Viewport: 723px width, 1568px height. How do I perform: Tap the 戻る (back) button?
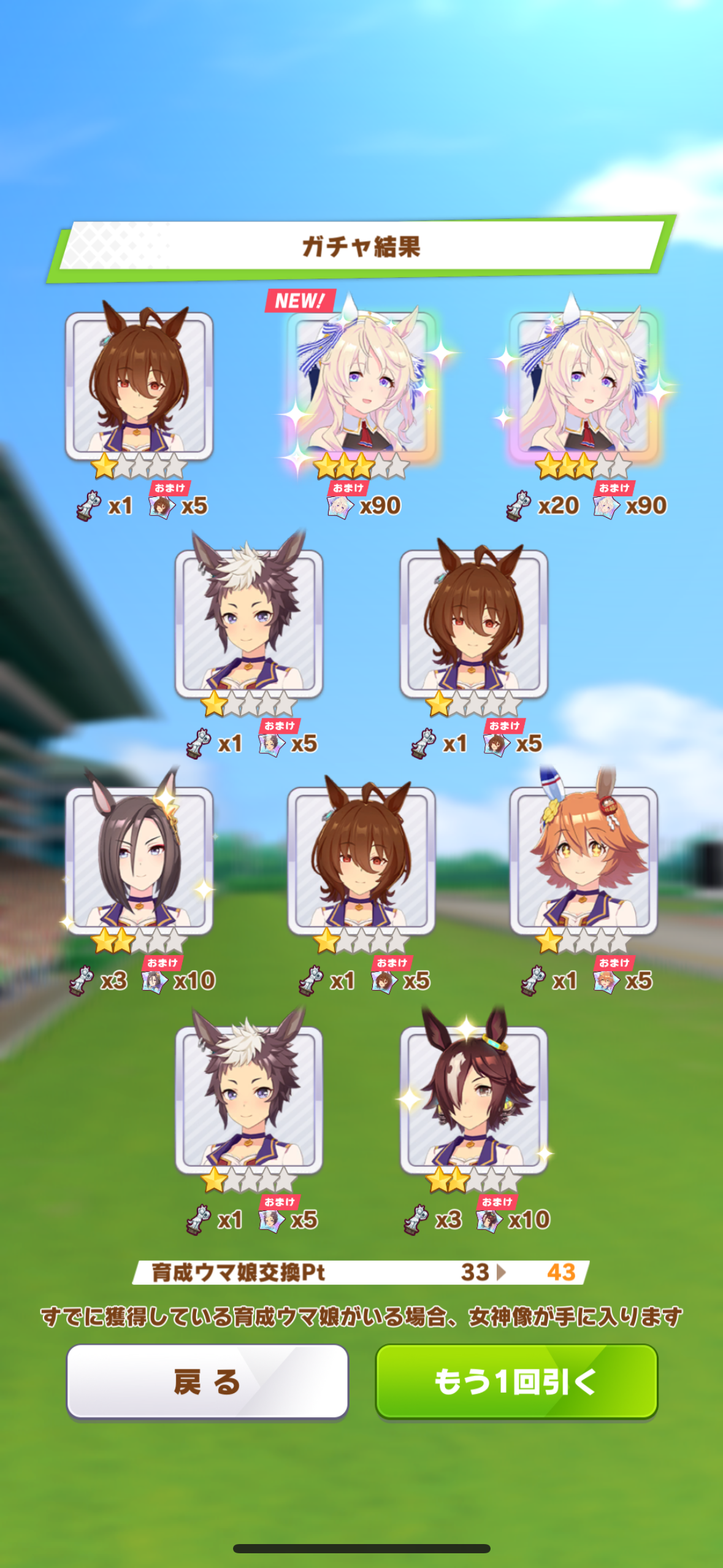[x=207, y=1381]
